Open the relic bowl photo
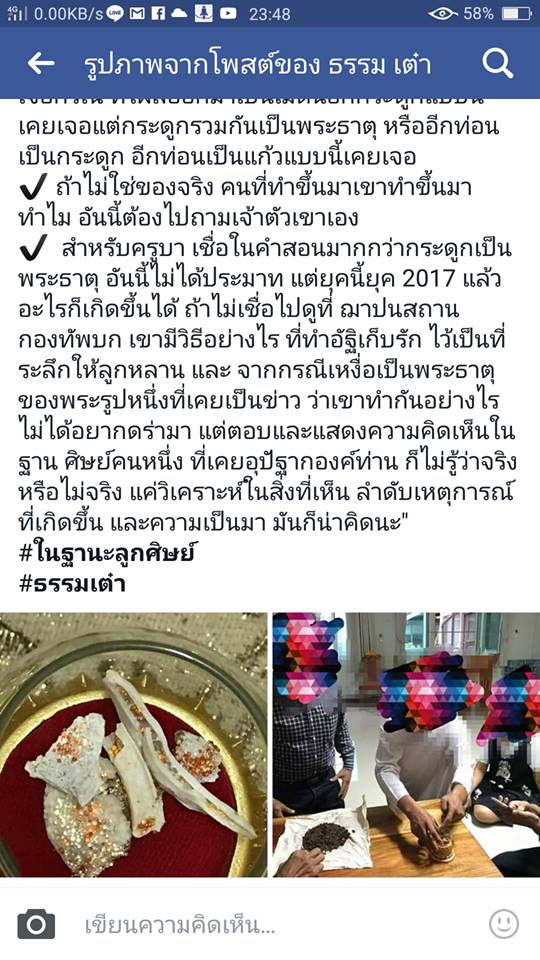The height and width of the screenshot is (960, 540). 133,744
